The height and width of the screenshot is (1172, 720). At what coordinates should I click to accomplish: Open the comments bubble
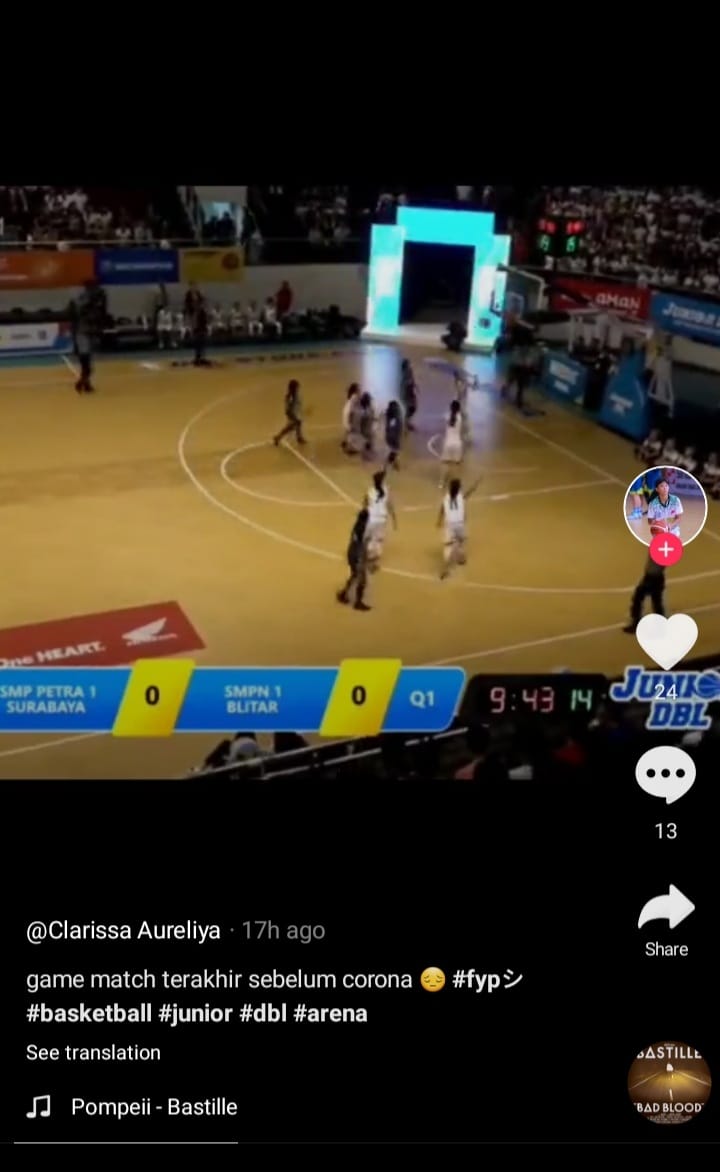(665, 775)
